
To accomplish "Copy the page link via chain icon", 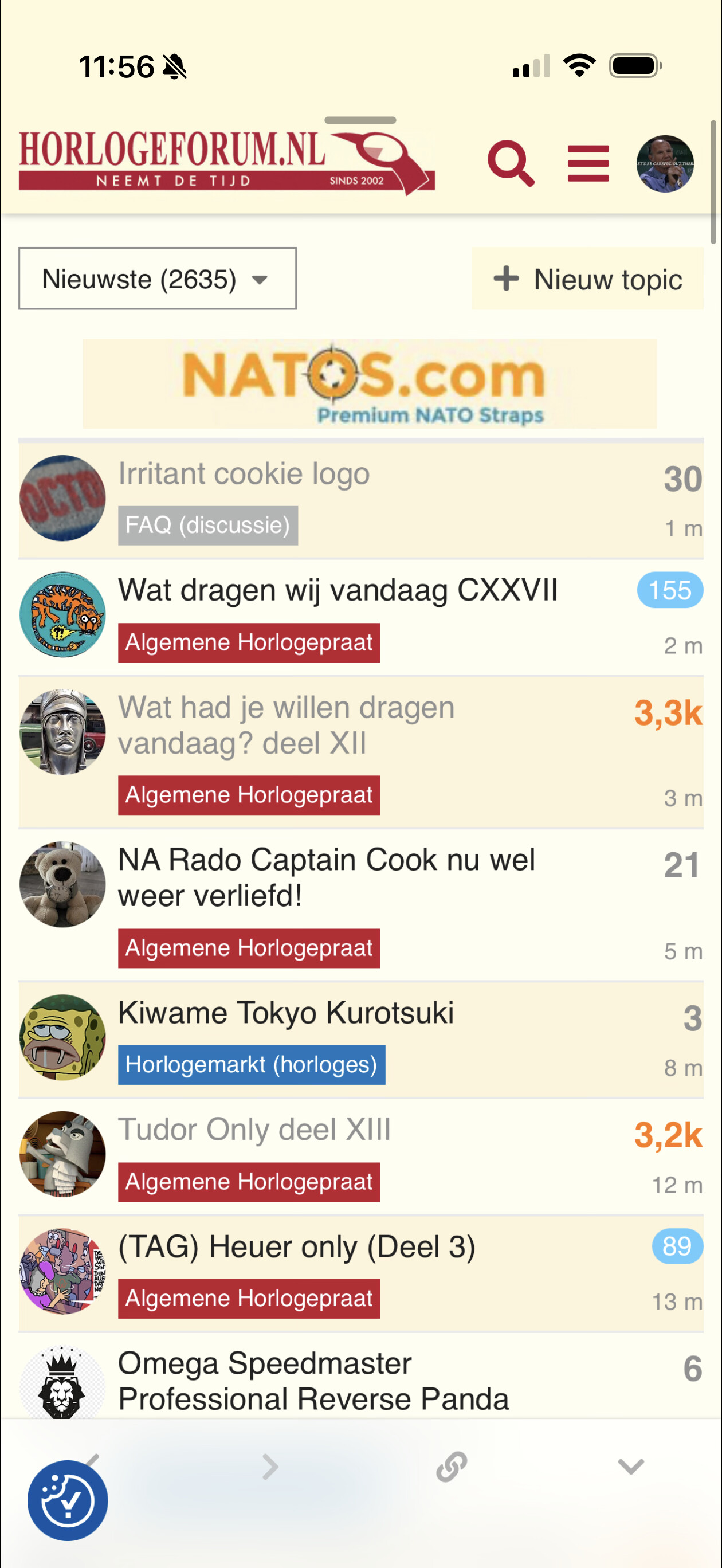I will pyautogui.click(x=451, y=1467).
